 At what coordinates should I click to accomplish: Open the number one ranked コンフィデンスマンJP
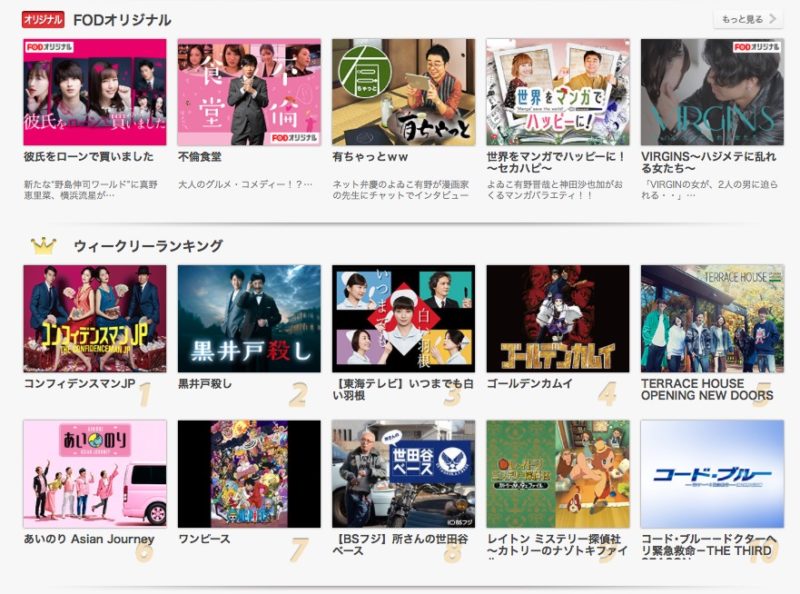[95, 318]
